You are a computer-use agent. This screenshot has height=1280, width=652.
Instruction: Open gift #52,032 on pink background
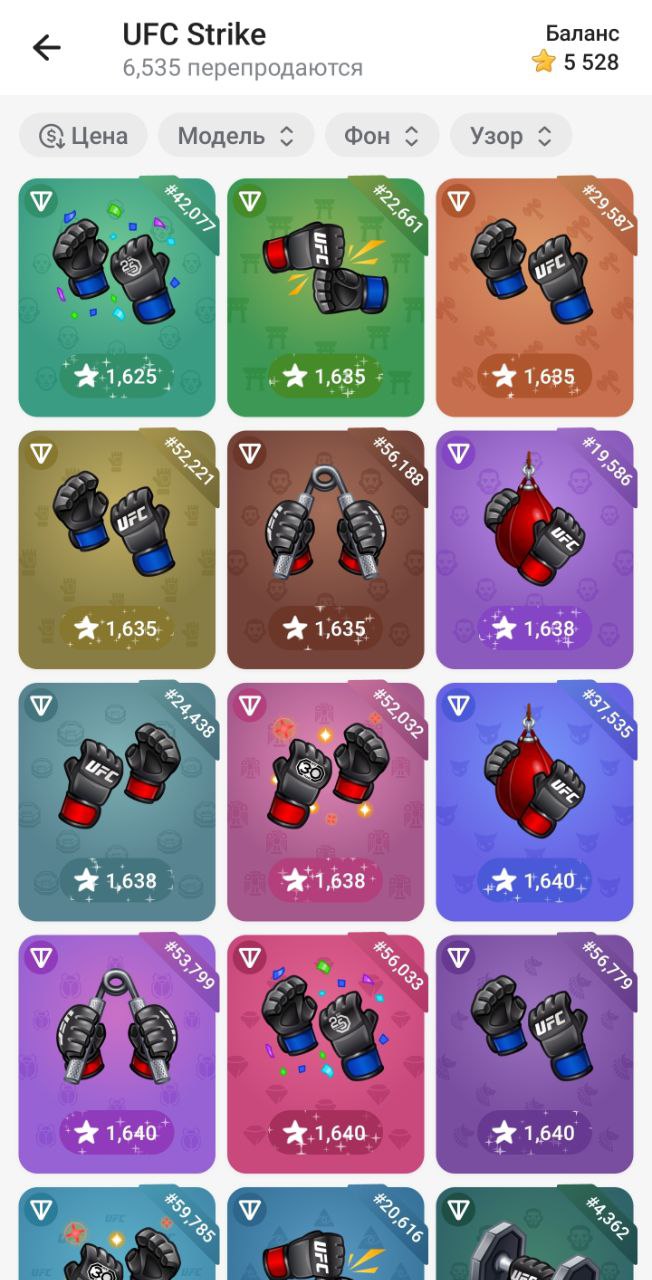click(x=326, y=801)
